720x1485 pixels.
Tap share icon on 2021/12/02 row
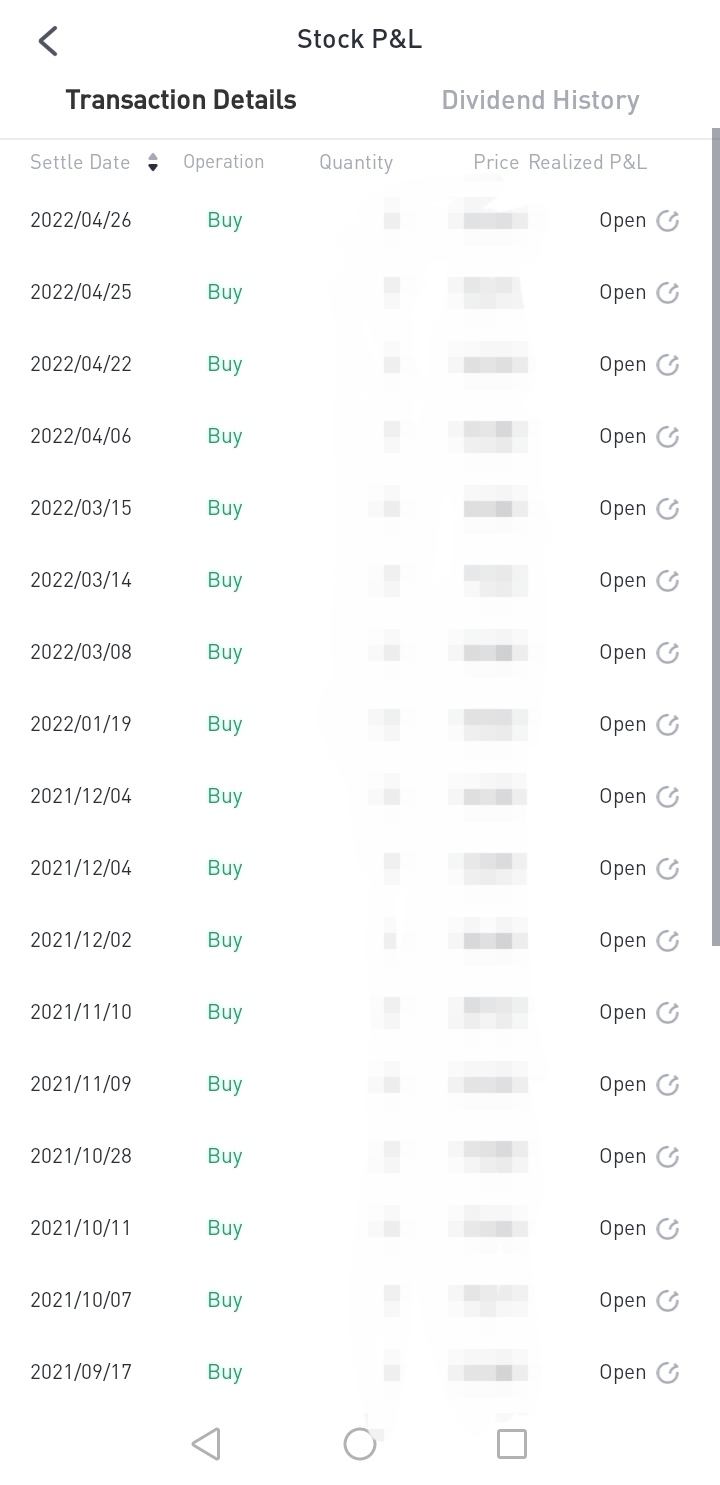(x=668, y=941)
